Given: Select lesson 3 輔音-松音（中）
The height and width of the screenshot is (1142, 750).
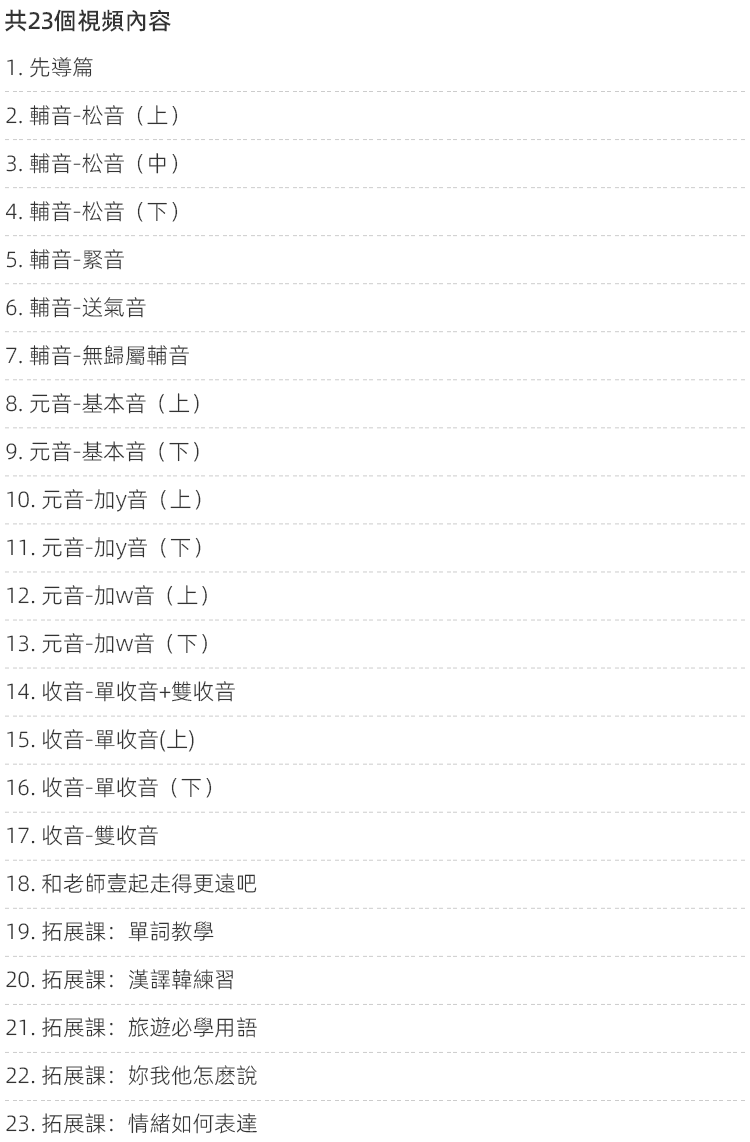Looking at the screenshot, I should (x=93, y=163).
